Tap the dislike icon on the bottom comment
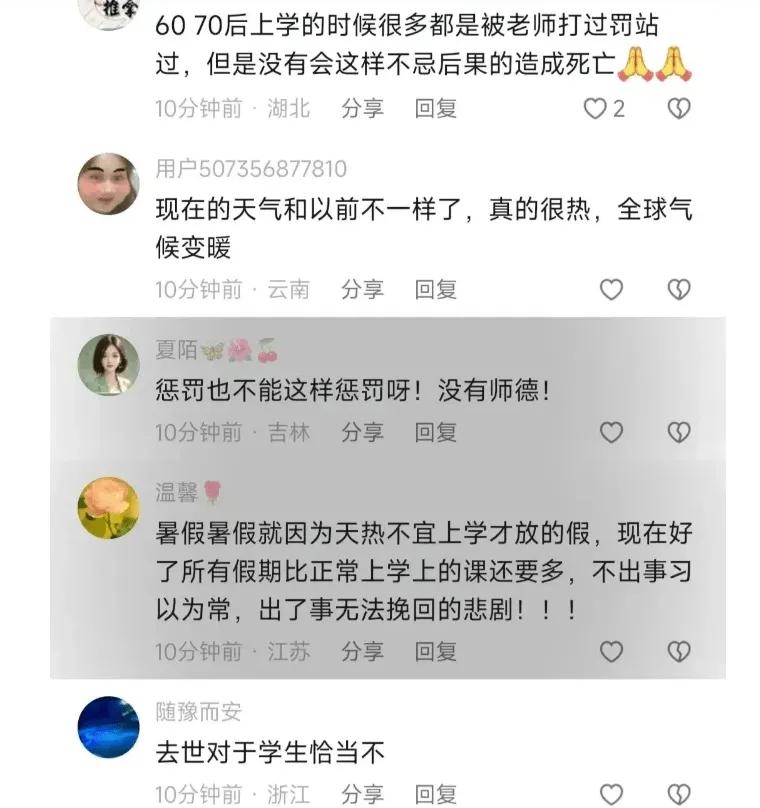The width and height of the screenshot is (760, 808). pyautogui.click(x=678, y=791)
